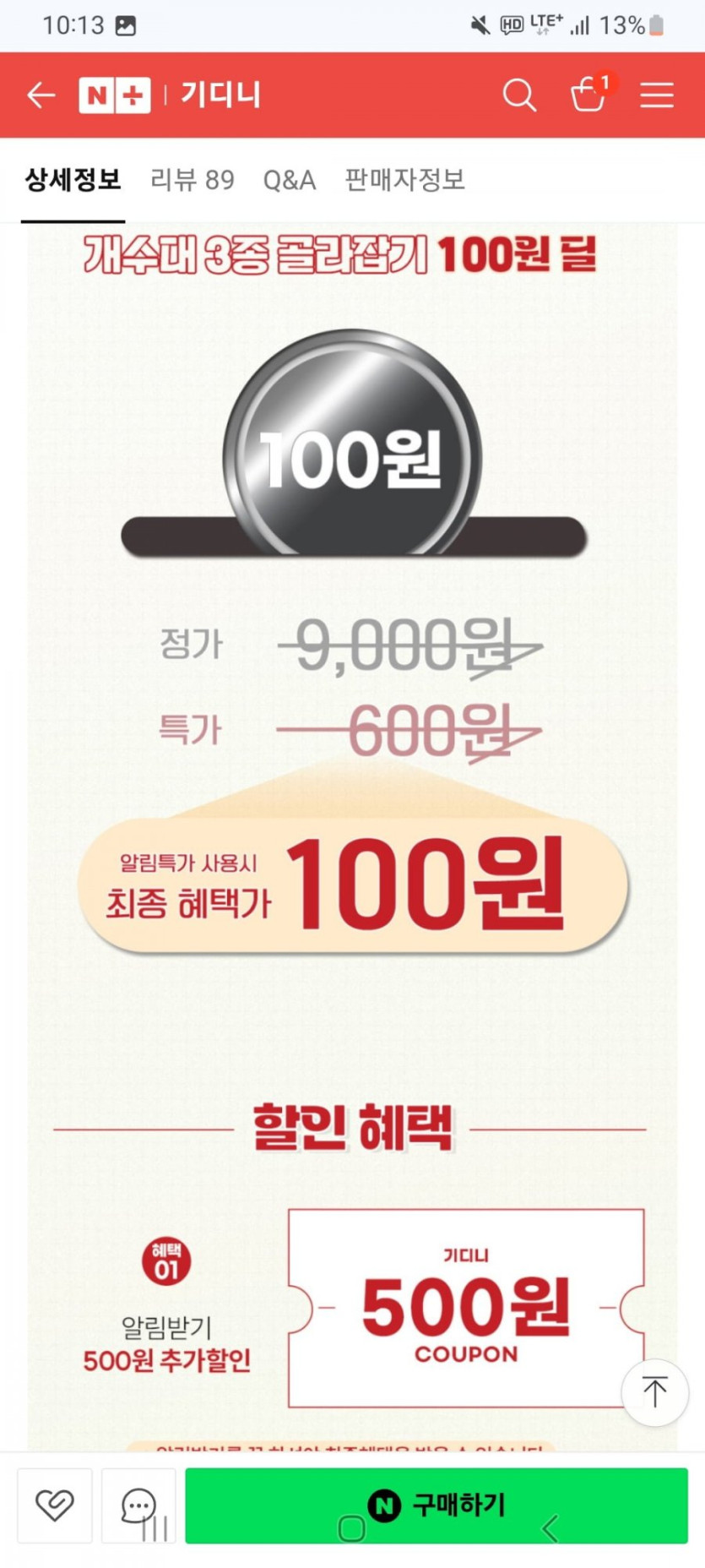Screen dimensions: 705x1568
Task: Switch to the Q&A tab
Action: coord(290,179)
